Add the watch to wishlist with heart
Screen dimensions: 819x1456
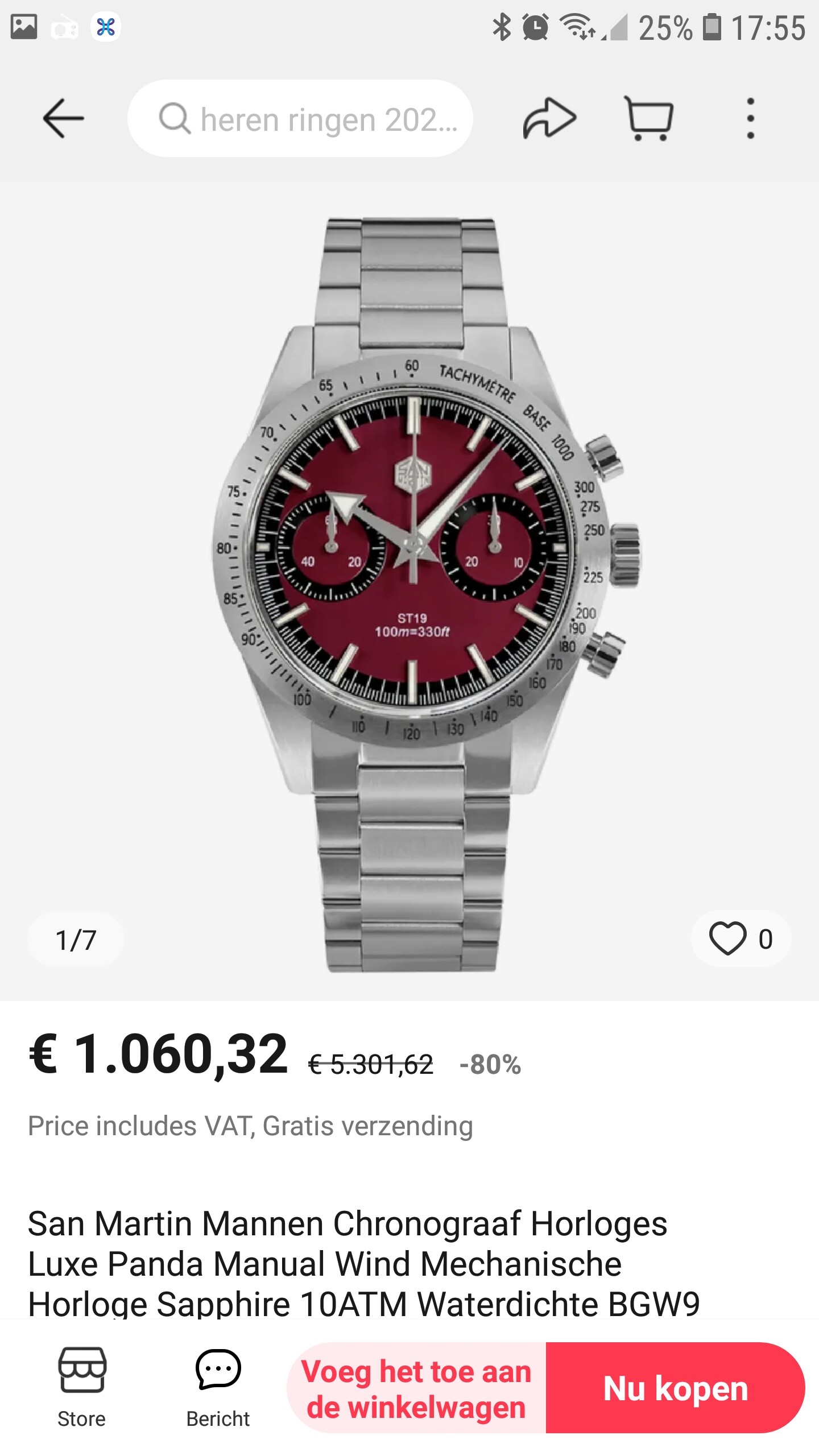728,938
